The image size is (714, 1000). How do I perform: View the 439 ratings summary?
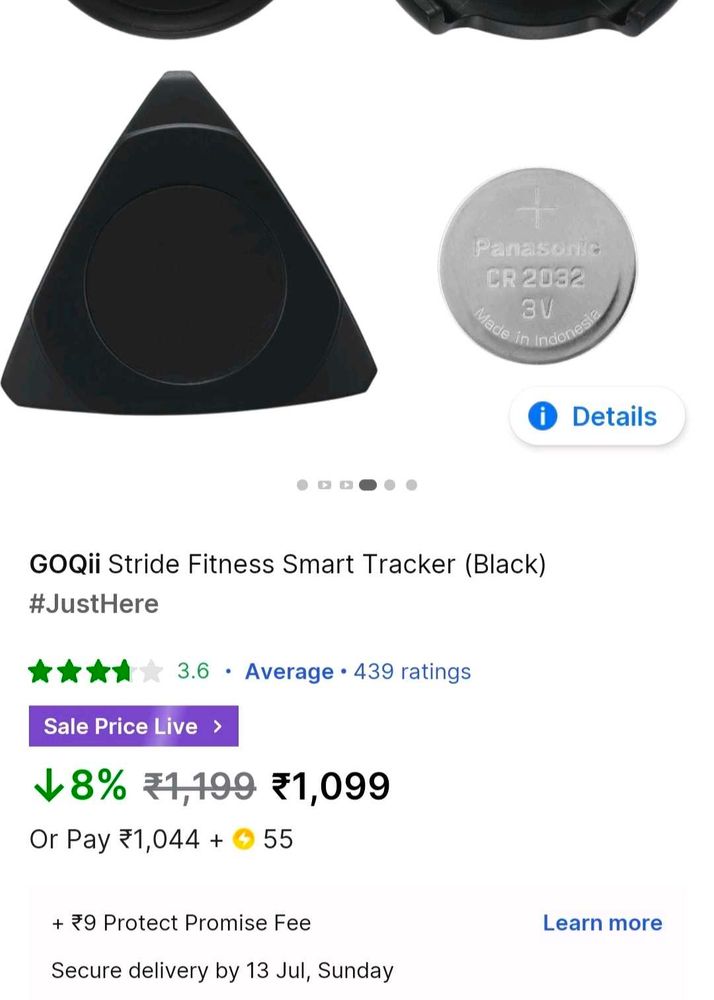tap(411, 672)
